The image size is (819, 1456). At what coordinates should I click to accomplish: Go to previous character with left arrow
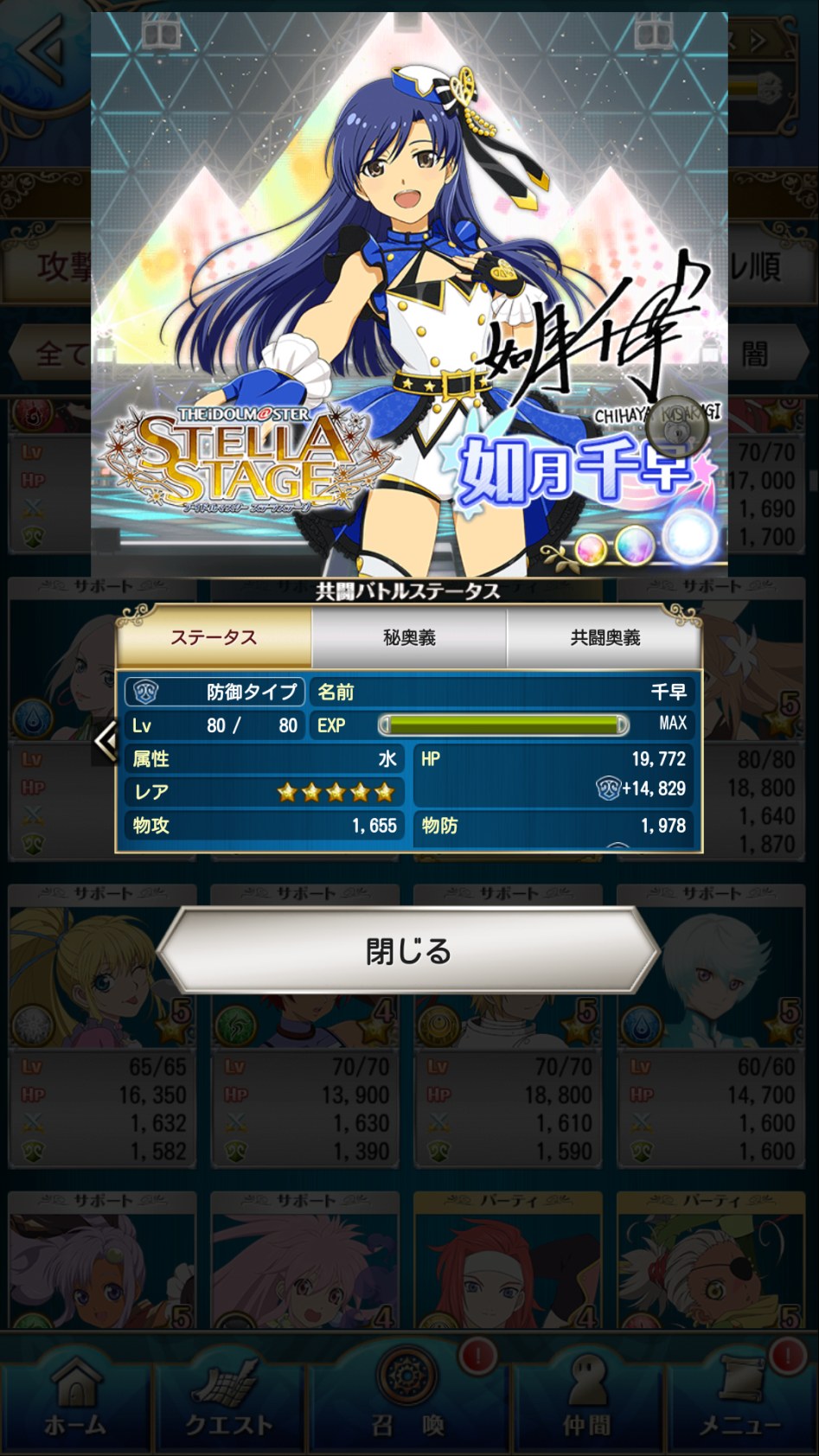click(106, 741)
